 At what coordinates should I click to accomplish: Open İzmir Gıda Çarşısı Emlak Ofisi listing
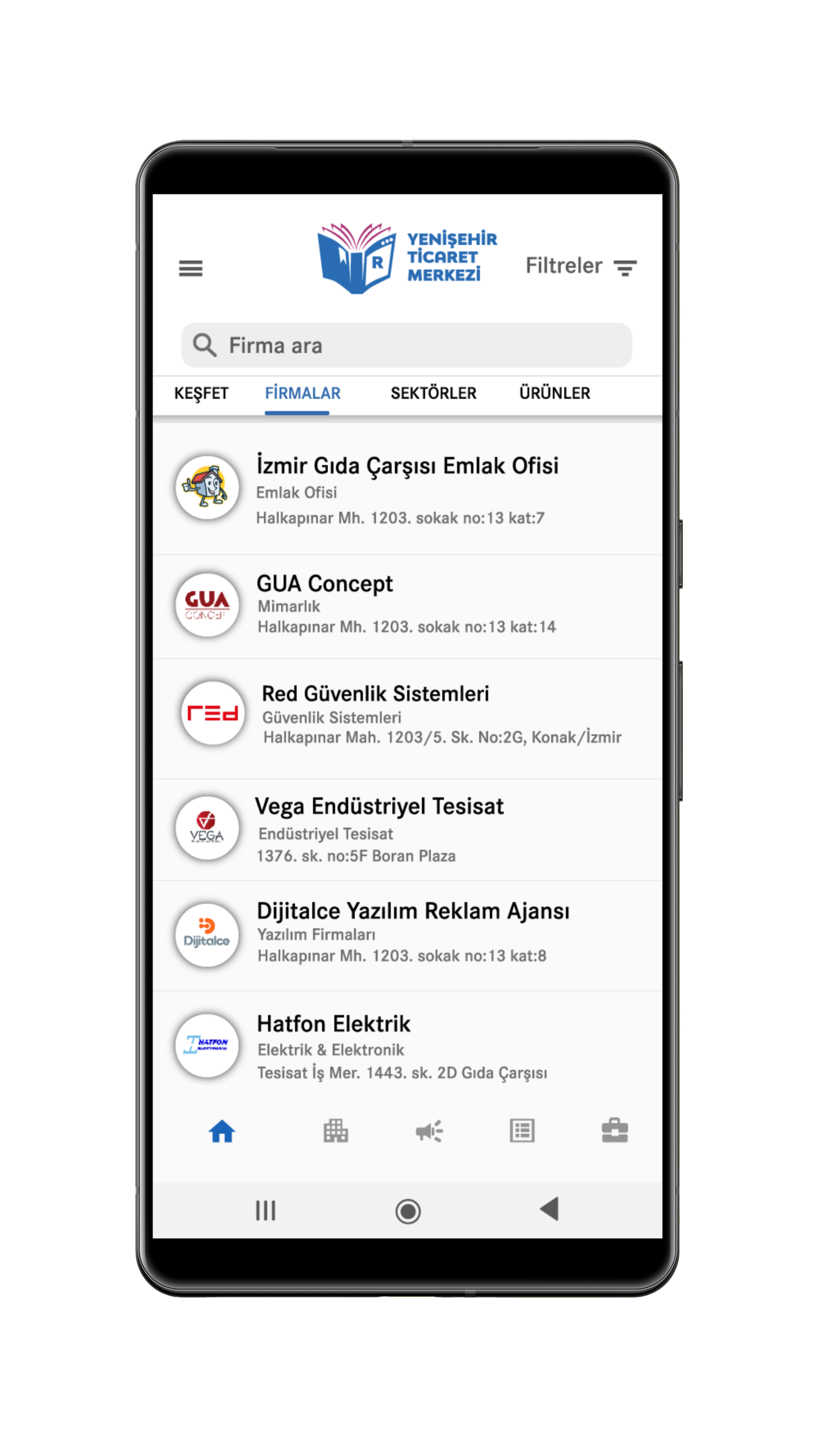click(407, 489)
